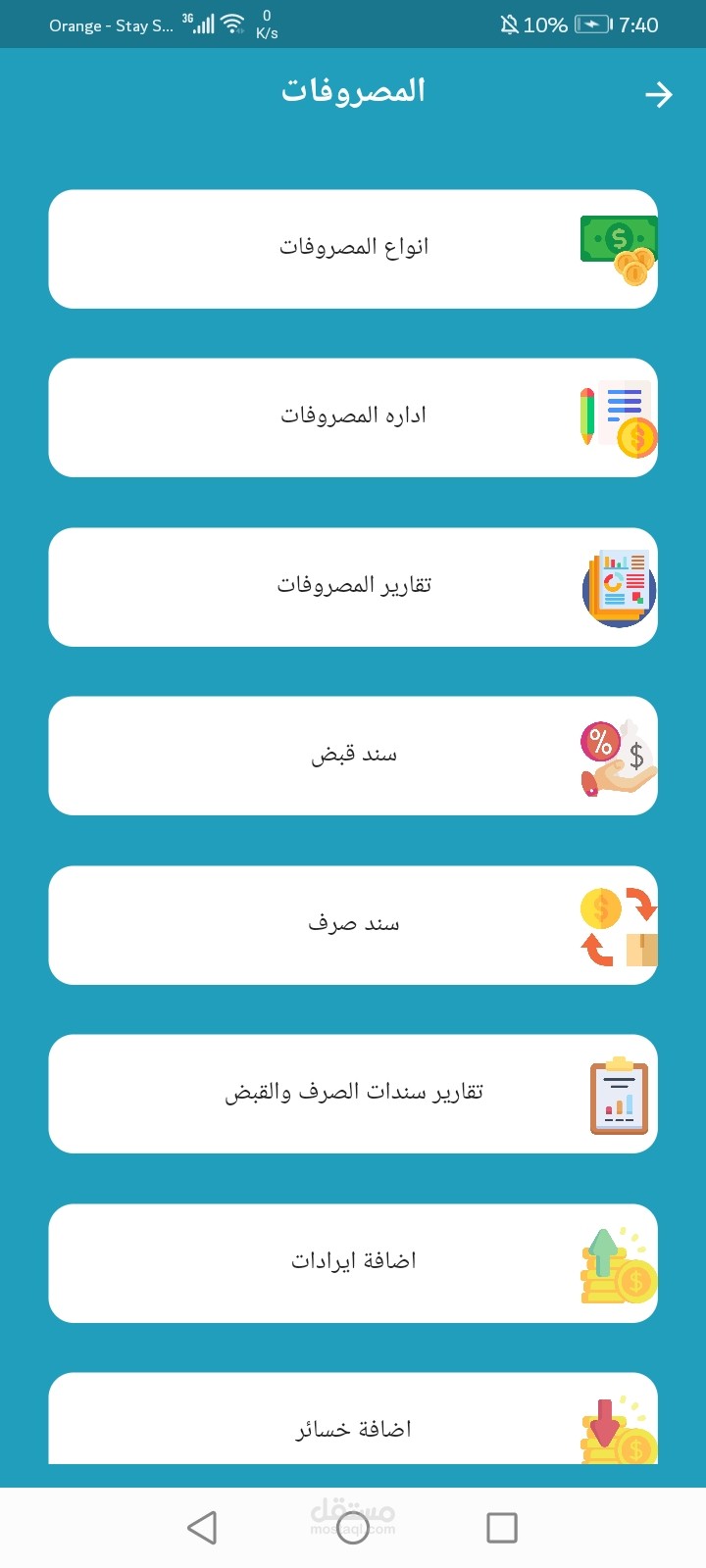The image size is (706, 1568).
Task: Select اضافة خسائر (add losses)
Action: (x=353, y=1419)
